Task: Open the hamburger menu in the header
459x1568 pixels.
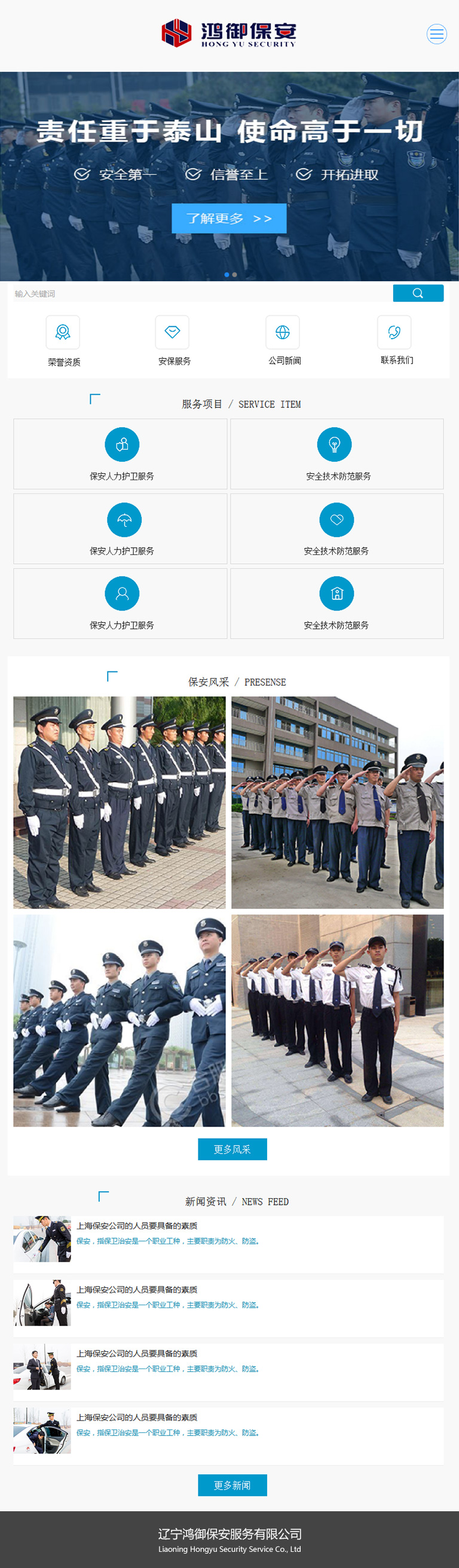Action: [436, 34]
